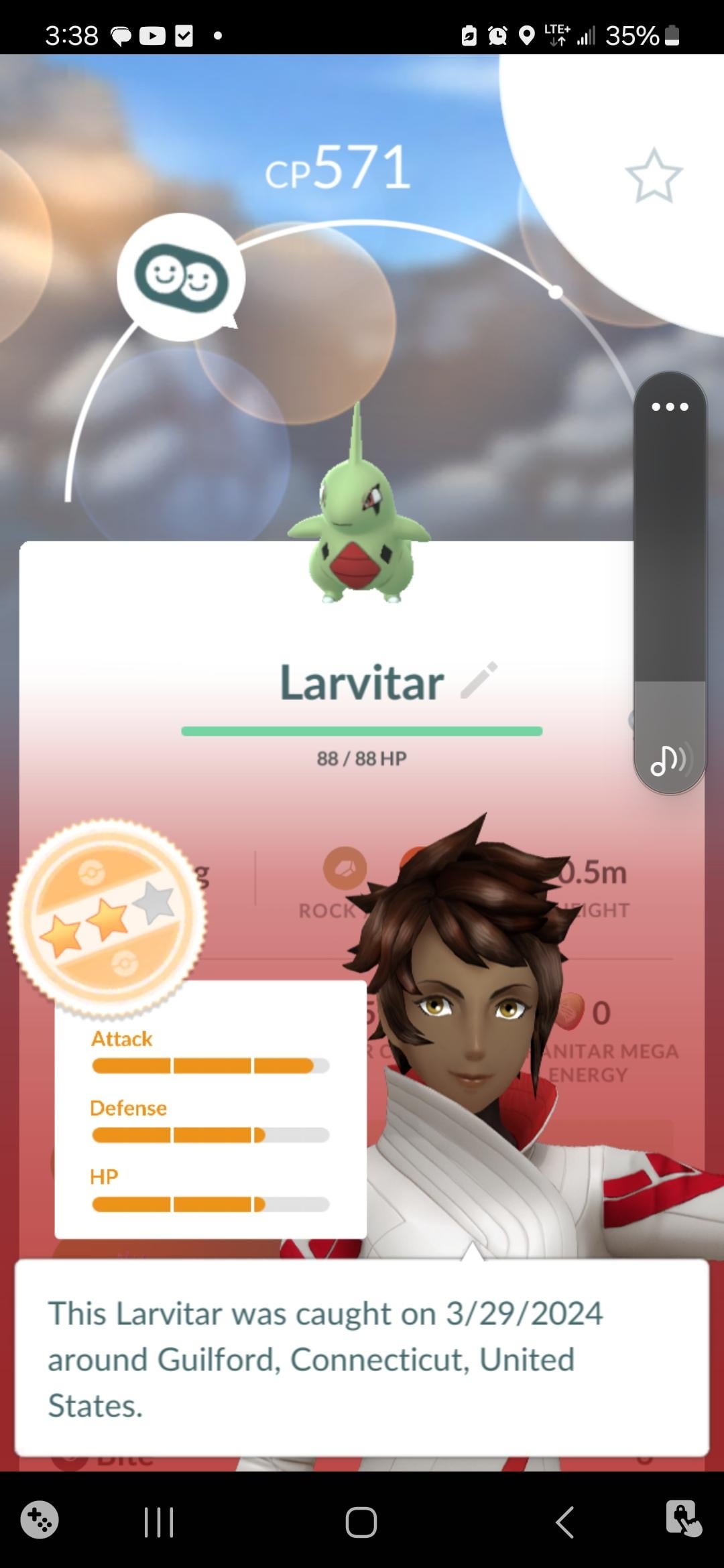Open the buddy smiley speech bubble

pyautogui.click(x=181, y=277)
